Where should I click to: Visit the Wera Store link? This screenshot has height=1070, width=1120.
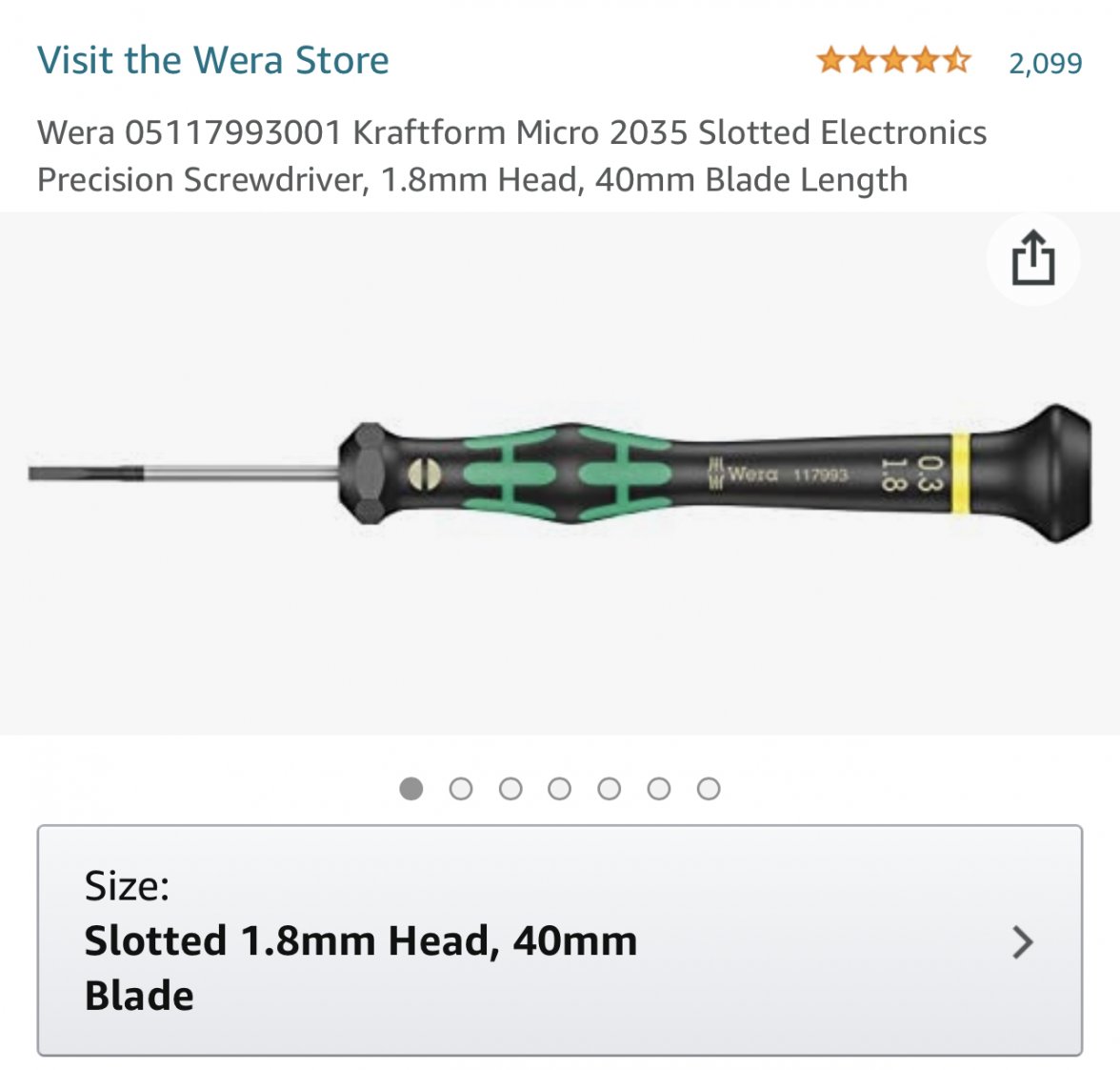pos(212,60)
